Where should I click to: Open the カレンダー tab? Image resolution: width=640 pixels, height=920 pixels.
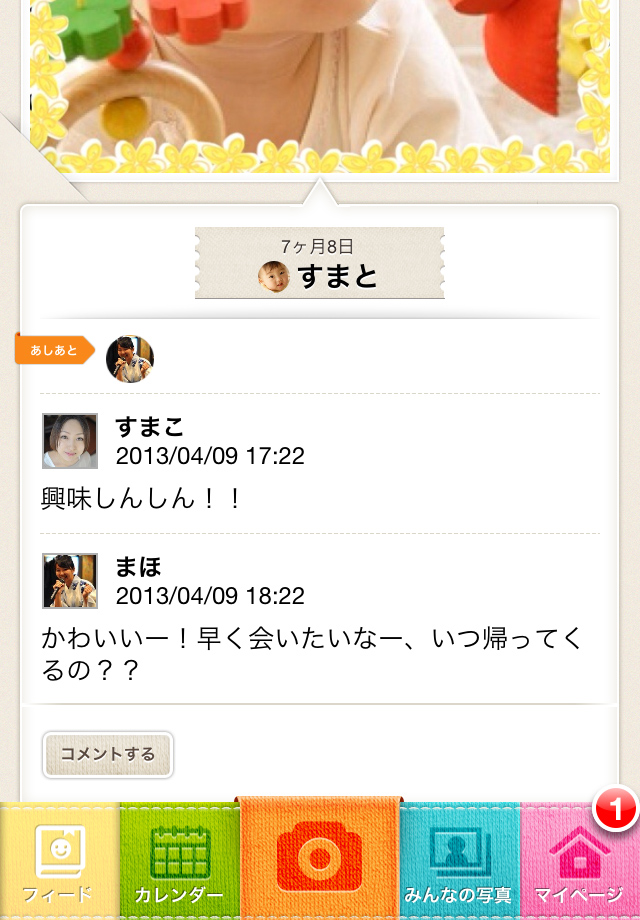[x=179, y=862]
